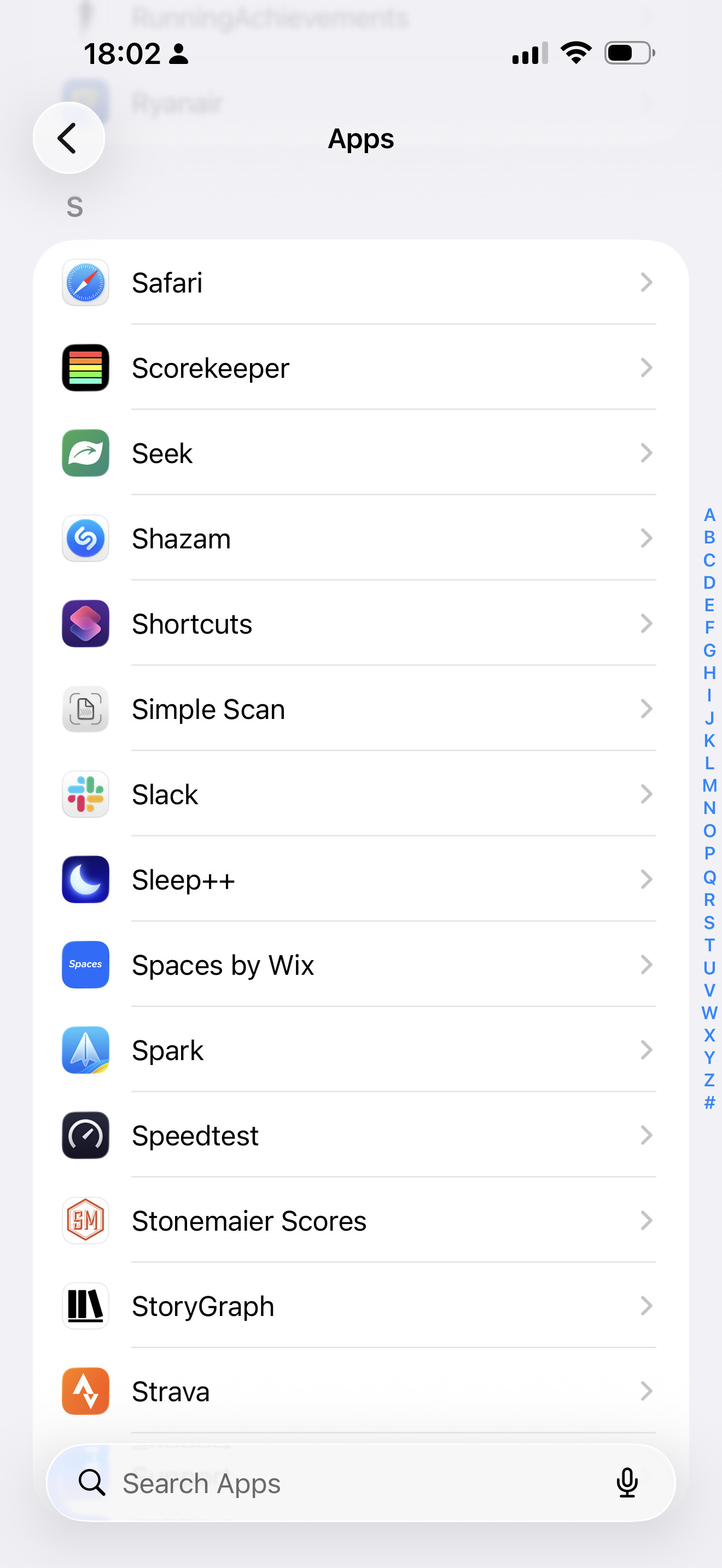Open the Seek app settings
This screenshot has height=1568, width=722.
(359, 453)
